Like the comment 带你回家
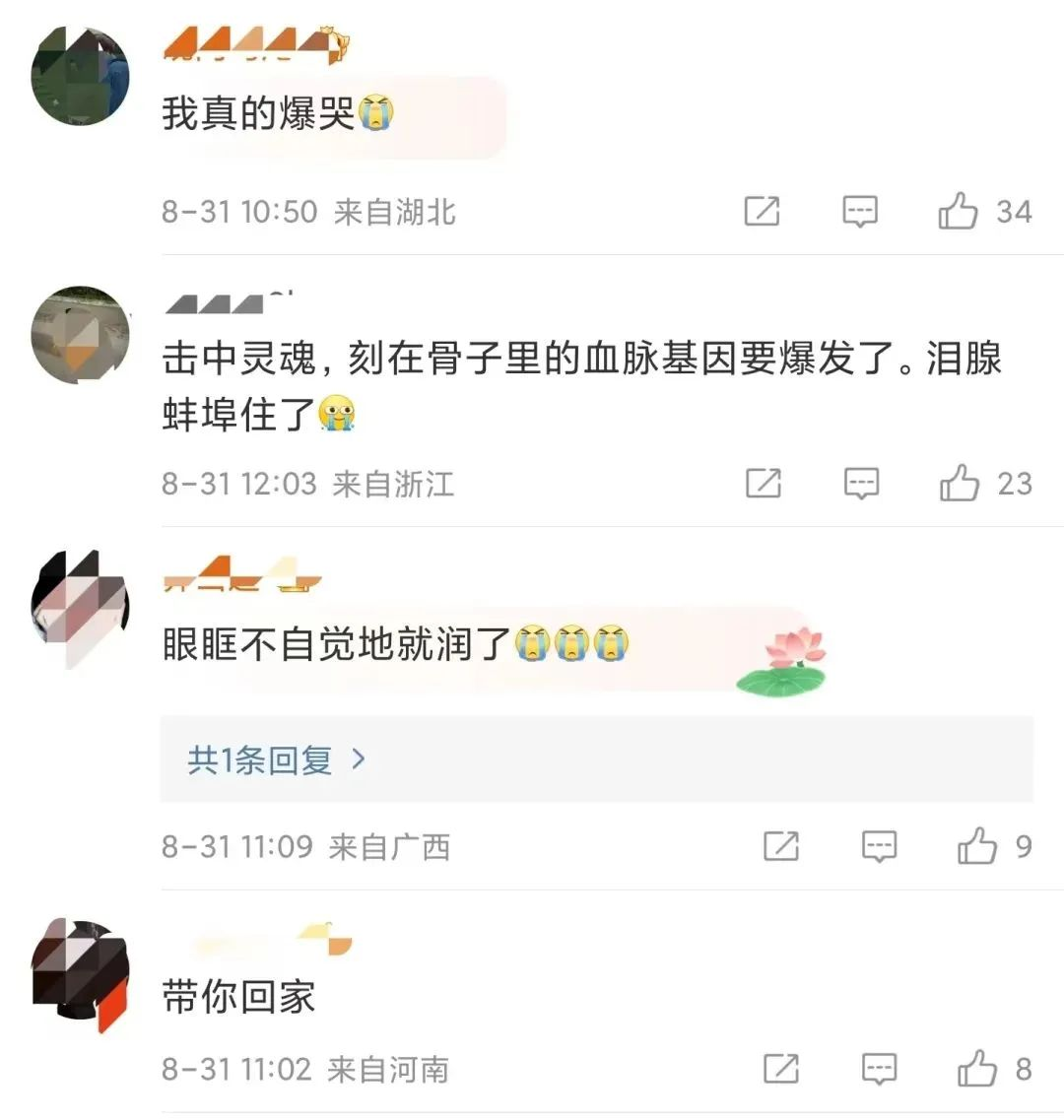1064x1120 pixels. [x=978, y=1068]
